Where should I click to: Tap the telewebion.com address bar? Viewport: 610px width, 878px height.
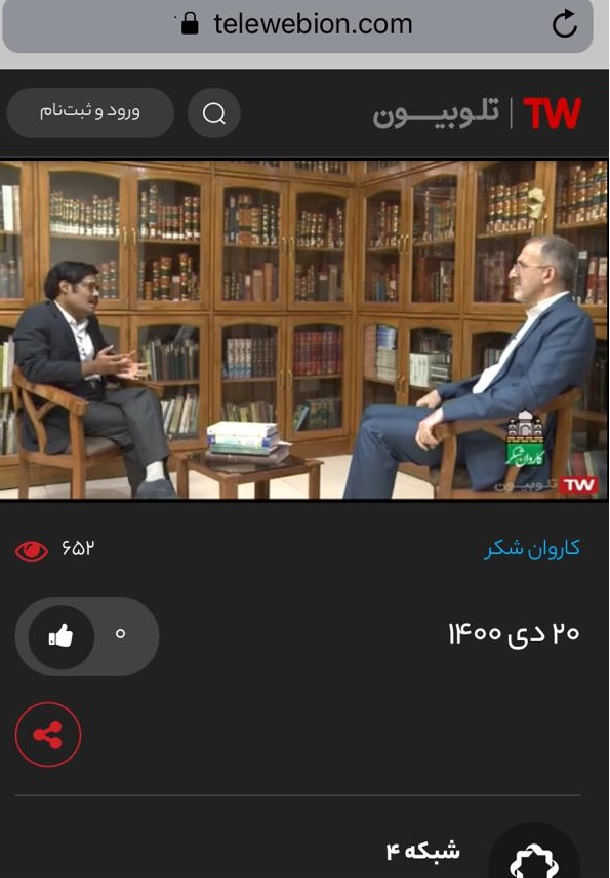pyautogui.click(x=300, y=25)
